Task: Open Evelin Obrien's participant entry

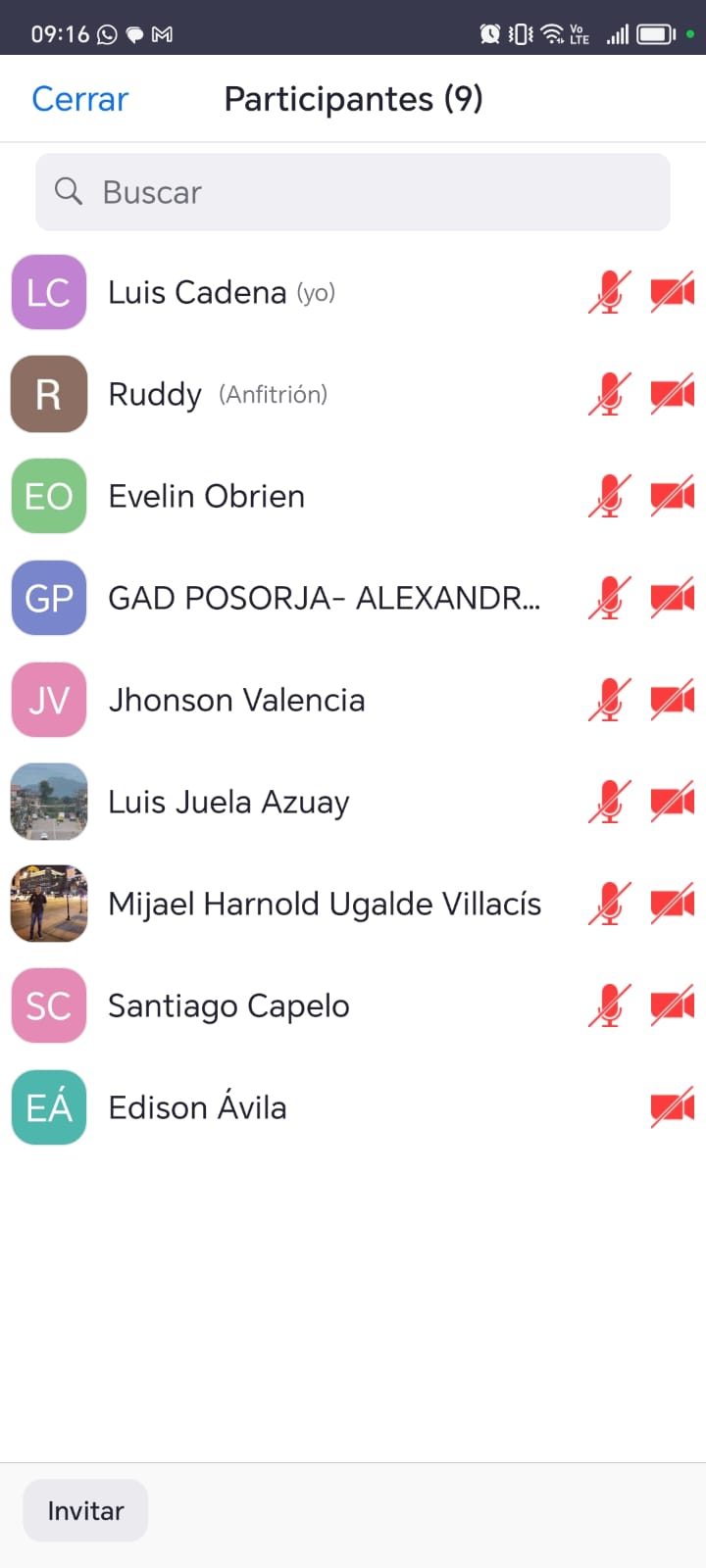Action: coord(207,496)
